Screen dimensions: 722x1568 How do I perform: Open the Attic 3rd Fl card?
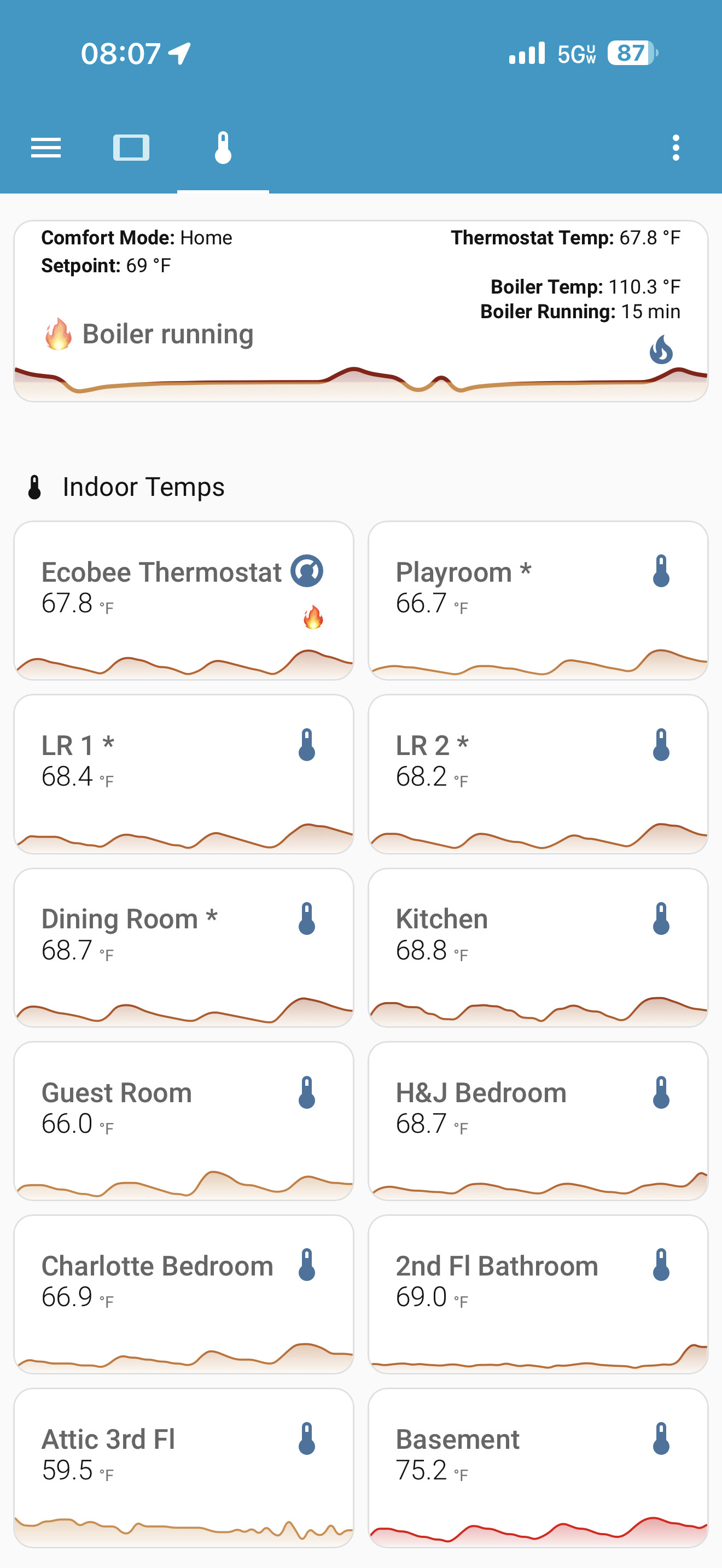[183, 1467]
